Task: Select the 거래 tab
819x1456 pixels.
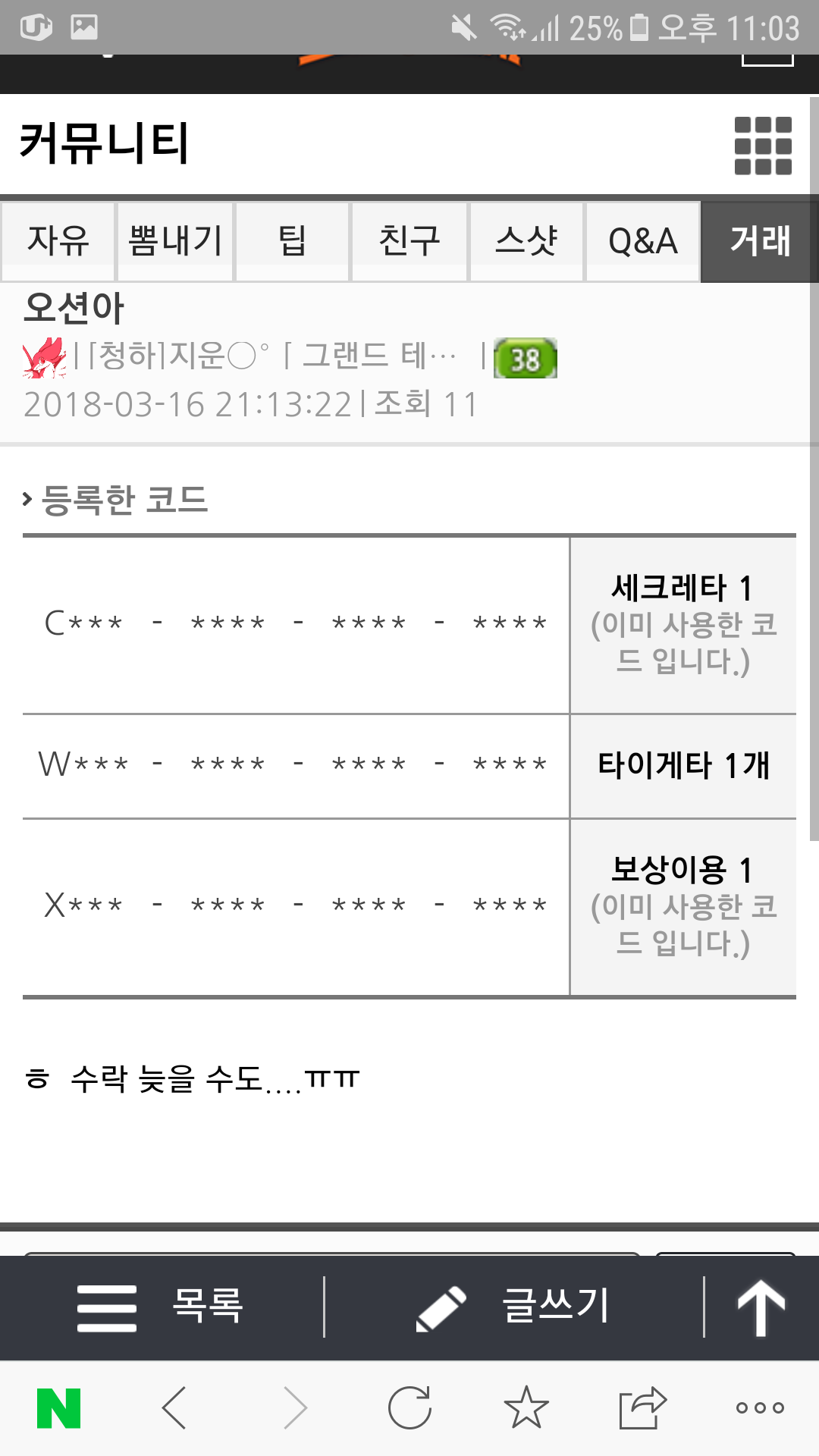Action: point(760,241)
